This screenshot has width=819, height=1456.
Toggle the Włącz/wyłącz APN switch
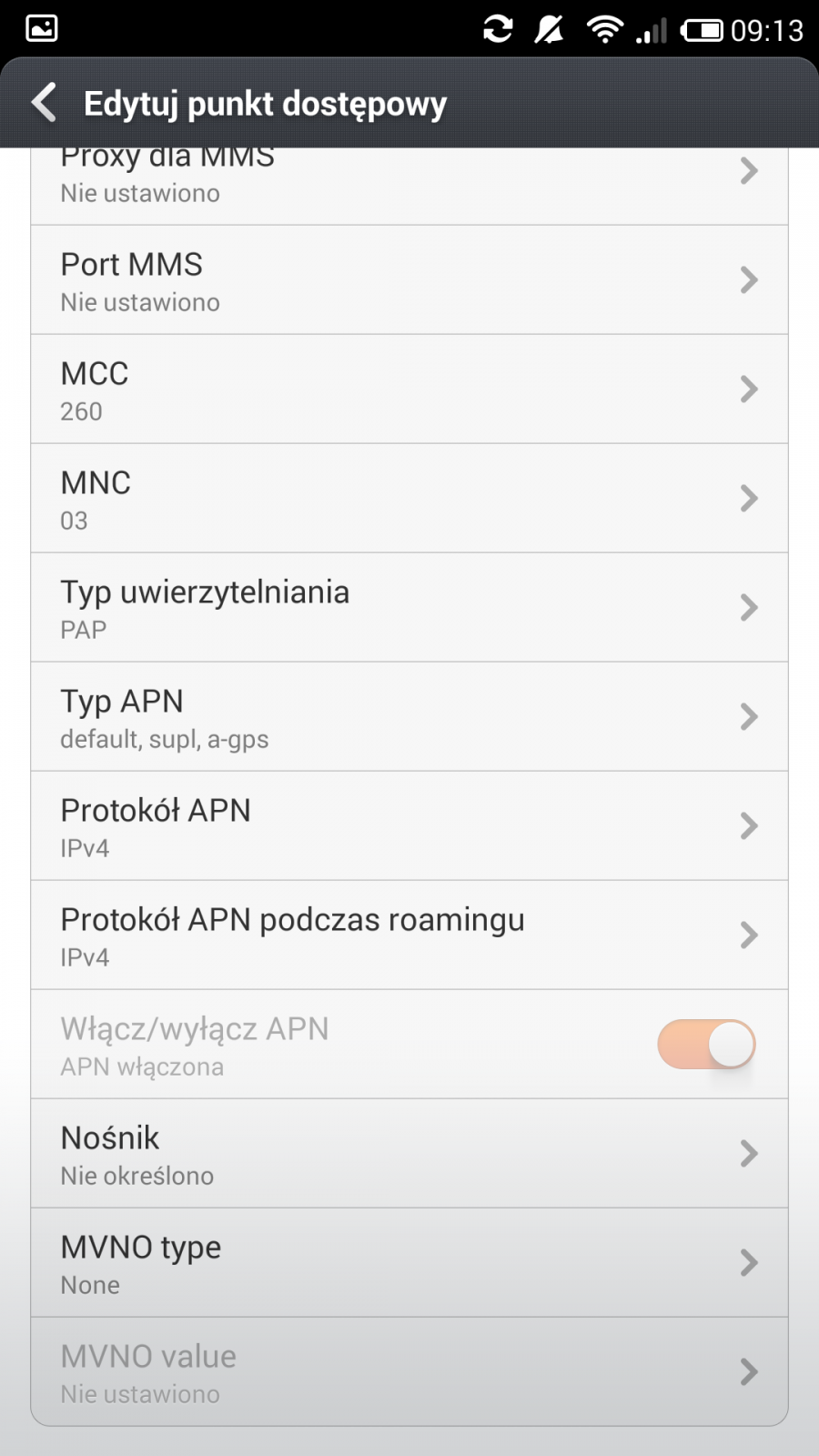click(706, 1044)
